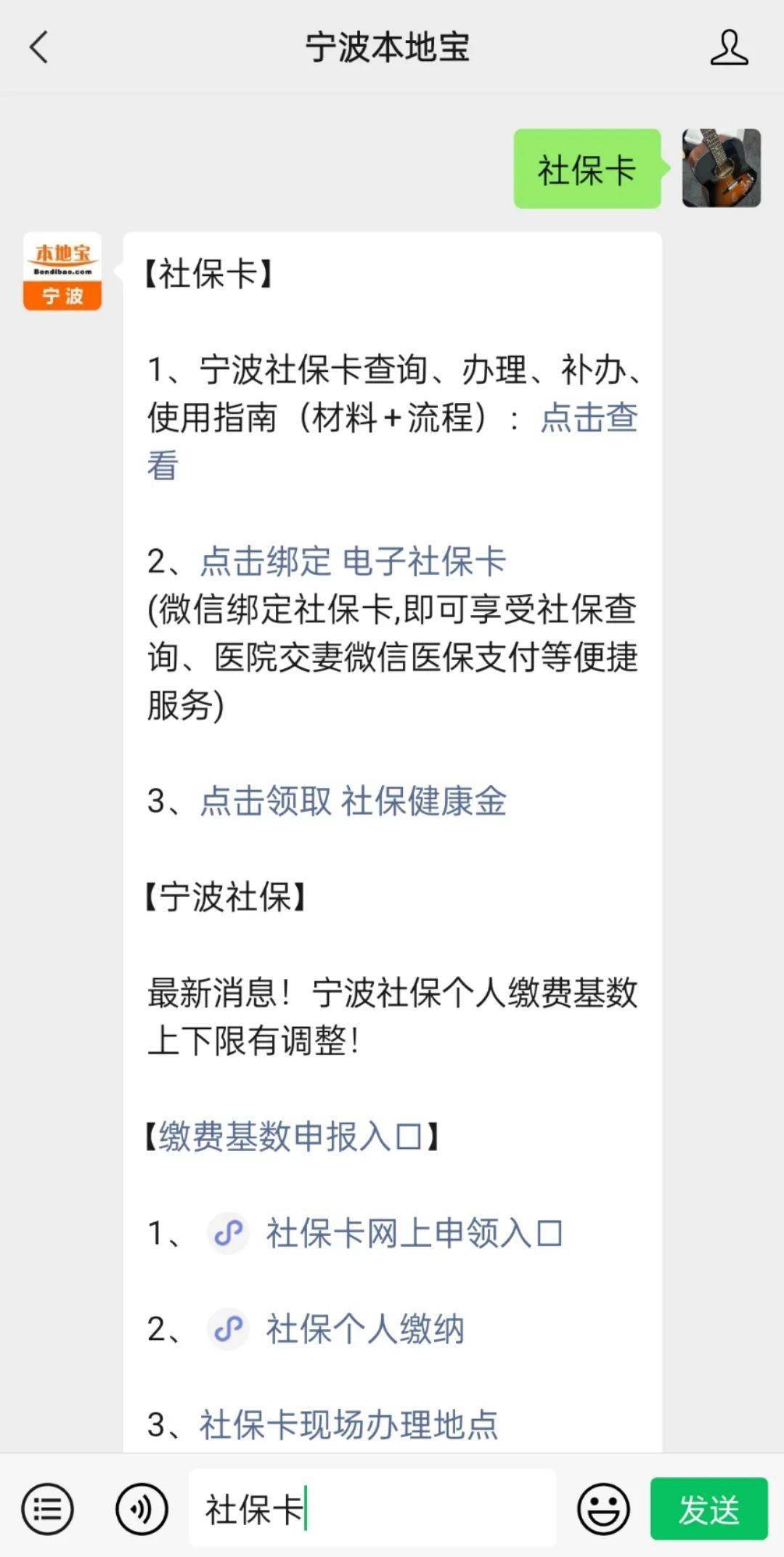Go back from 宁波本地宝 chat

click(x=39, y=48)
